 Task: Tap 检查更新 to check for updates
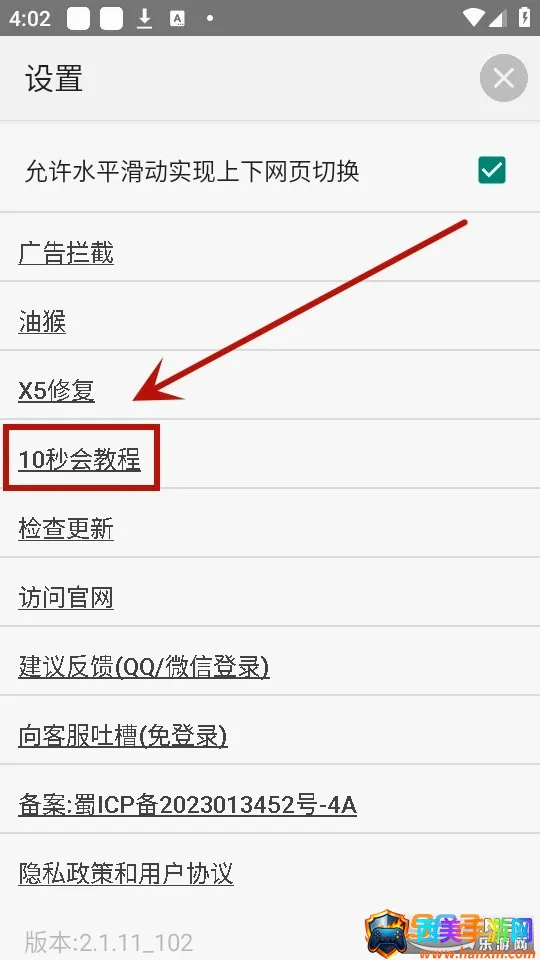pos(66,528)
